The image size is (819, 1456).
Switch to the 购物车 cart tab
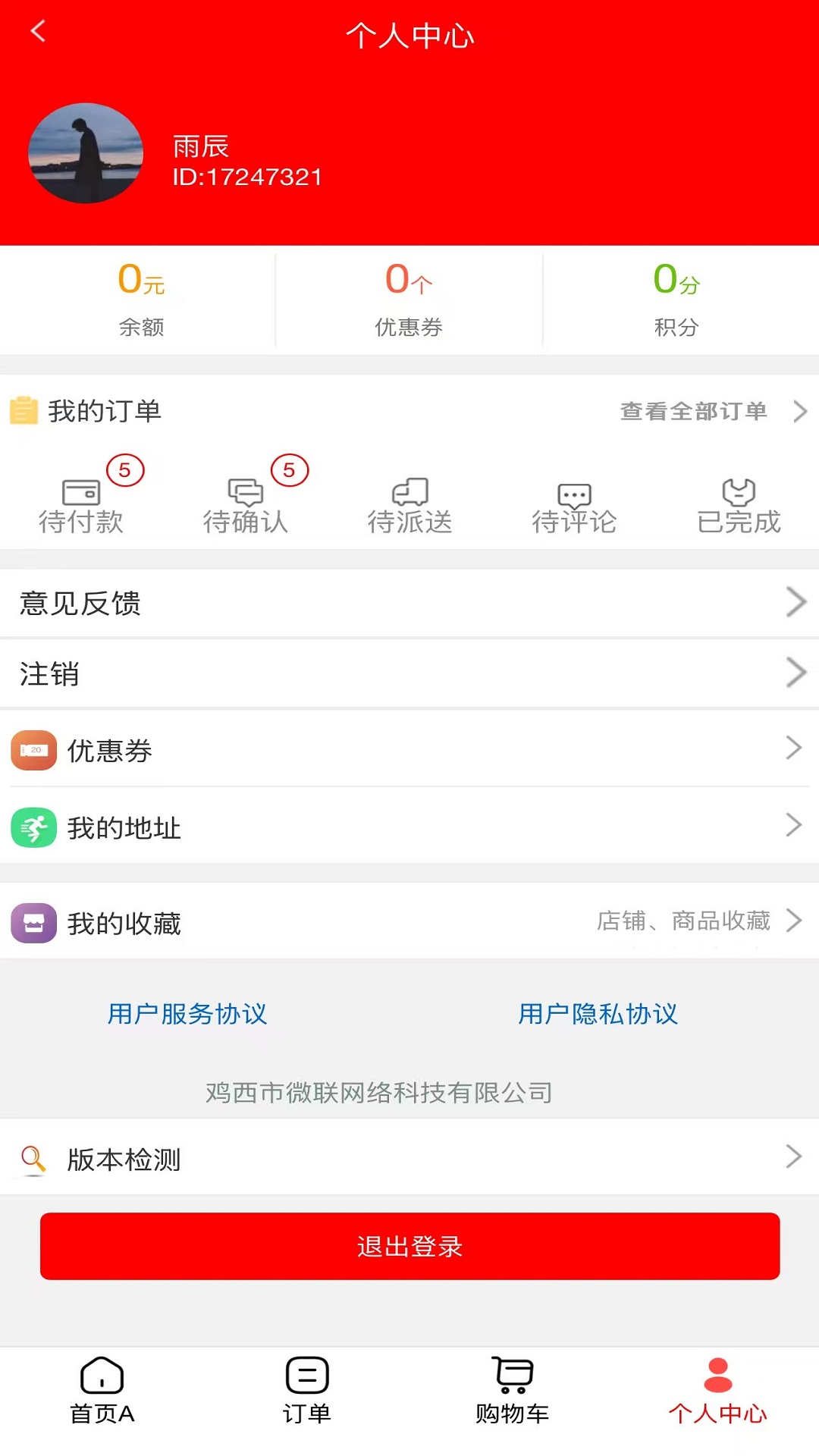pos(512,1395)
